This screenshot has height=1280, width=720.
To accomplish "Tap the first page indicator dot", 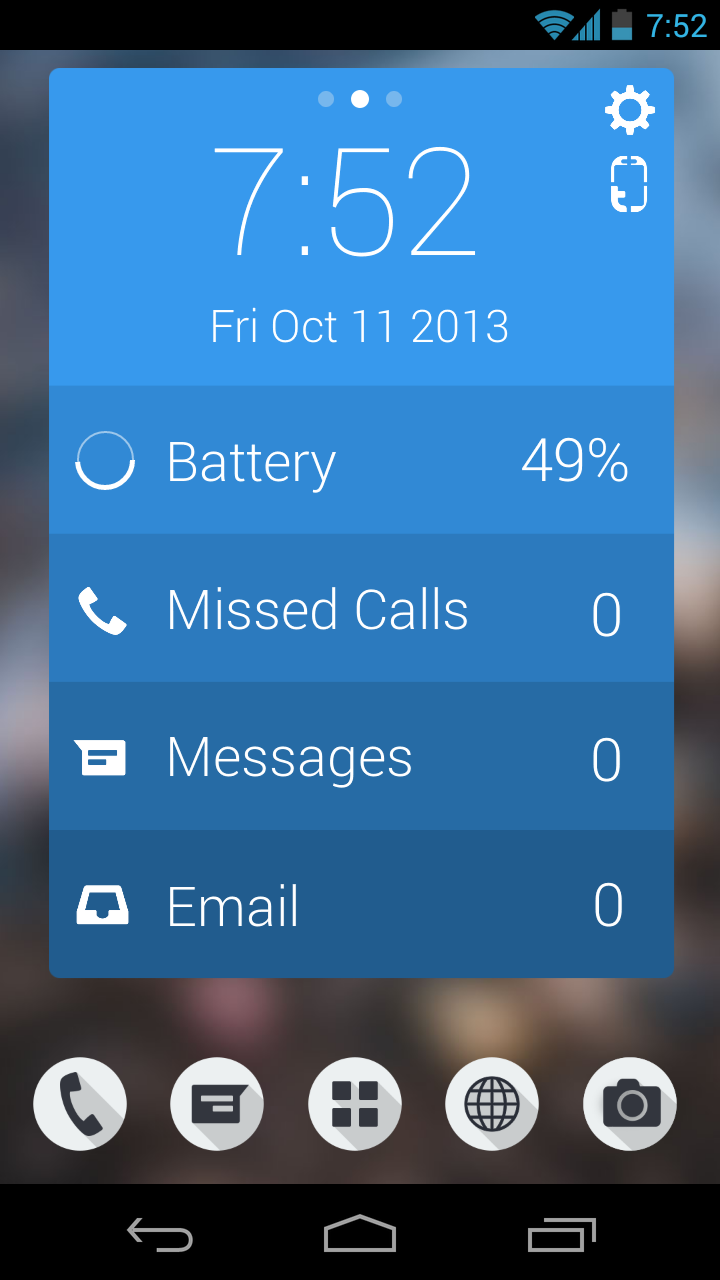I will (326, 99).
